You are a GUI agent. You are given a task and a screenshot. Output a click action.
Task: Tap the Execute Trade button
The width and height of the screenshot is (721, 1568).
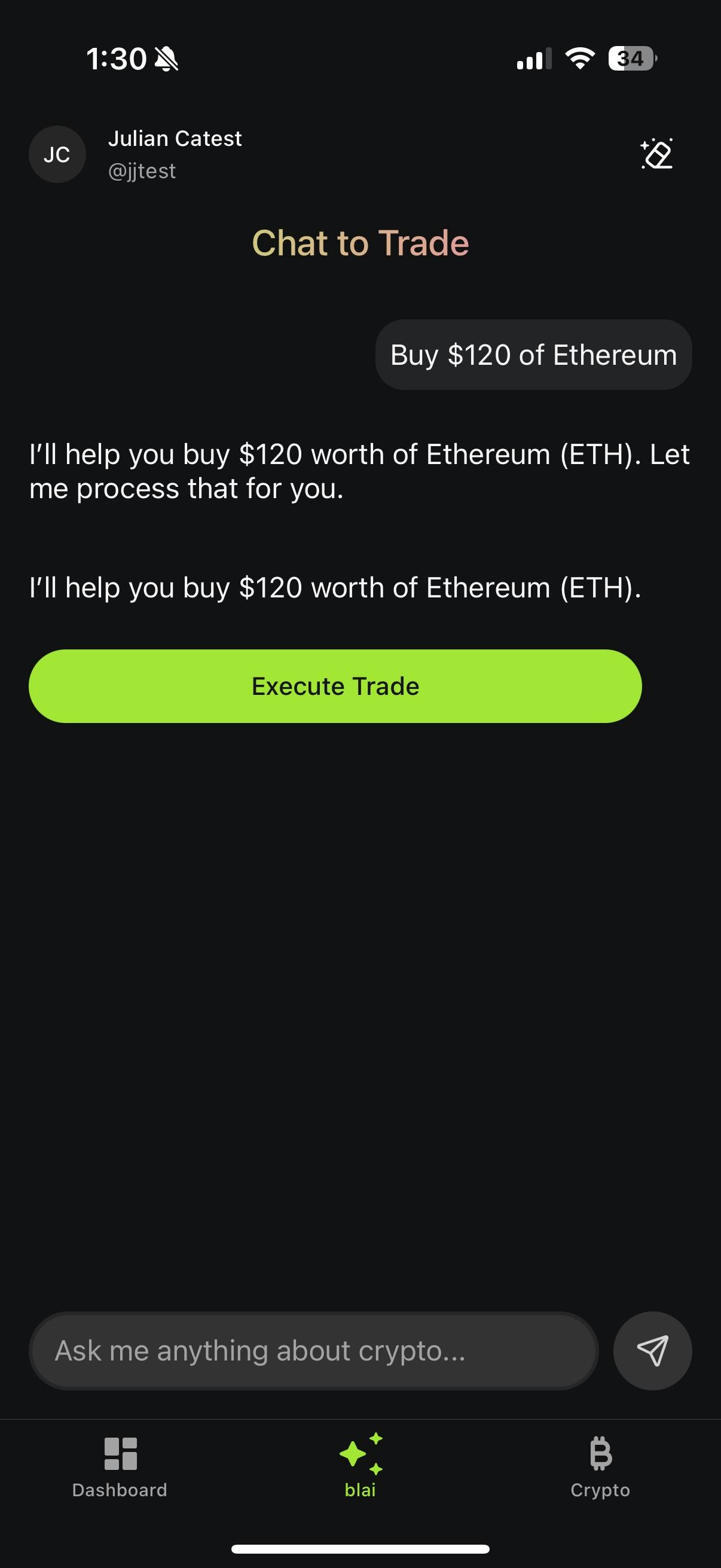pos(335,686)
